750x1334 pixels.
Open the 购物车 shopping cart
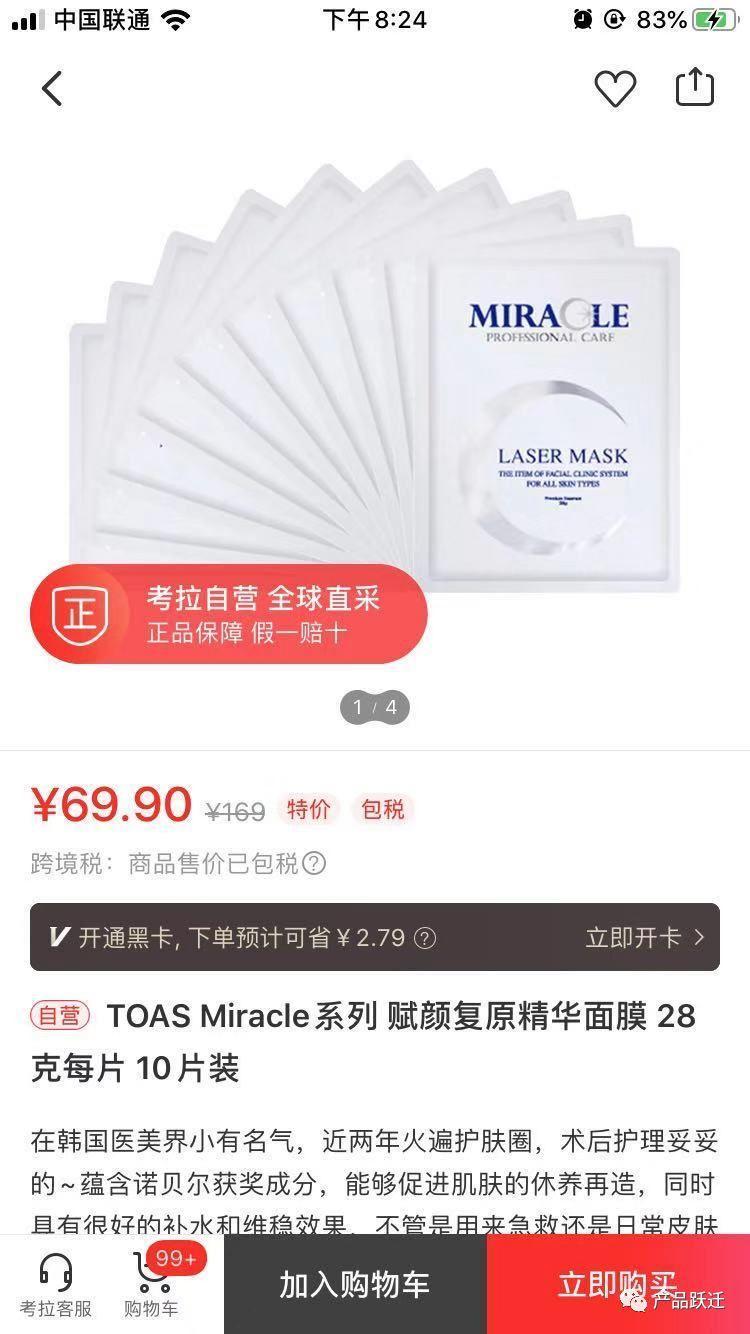point(152,1284)
